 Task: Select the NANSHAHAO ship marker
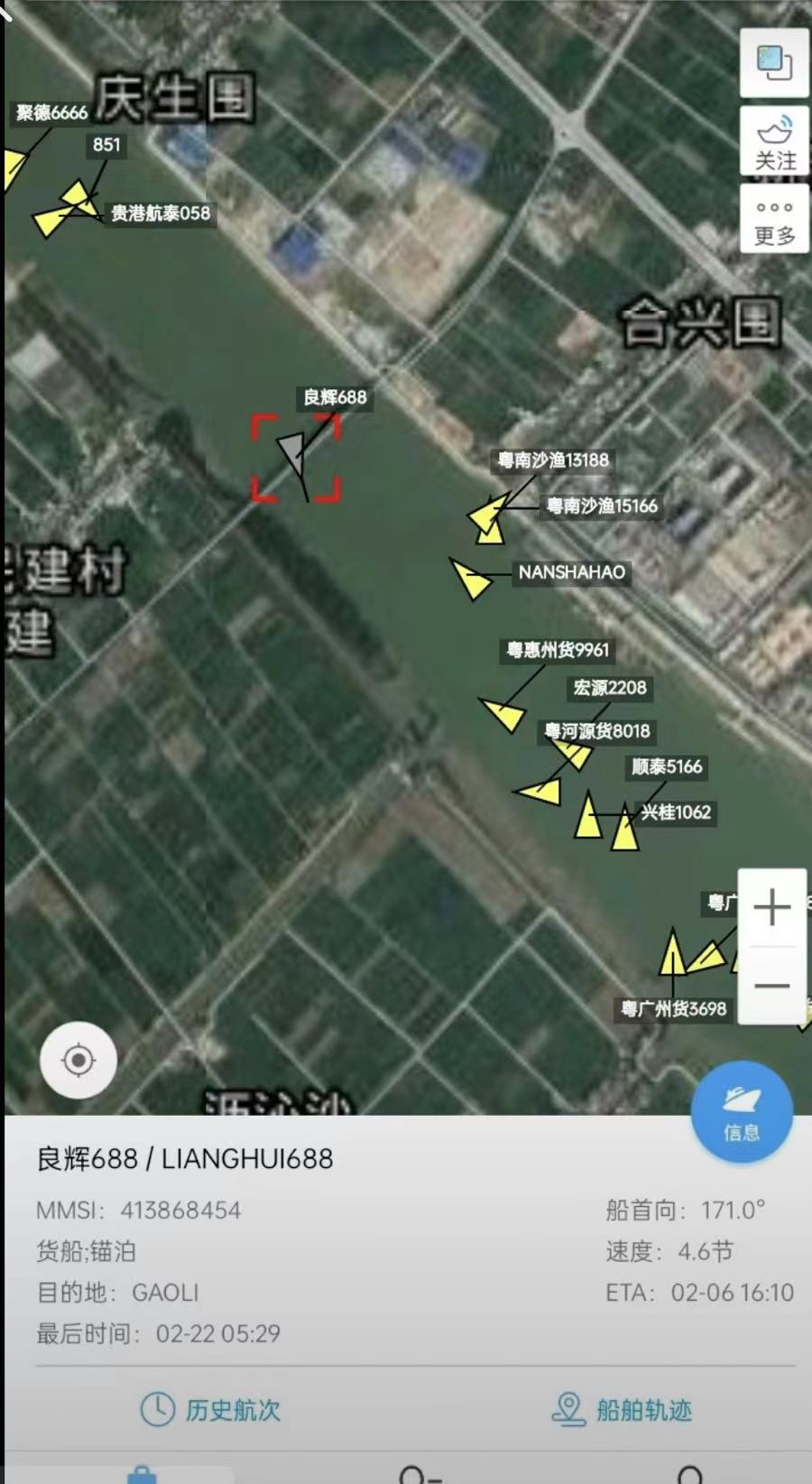(x=470, y=578)
